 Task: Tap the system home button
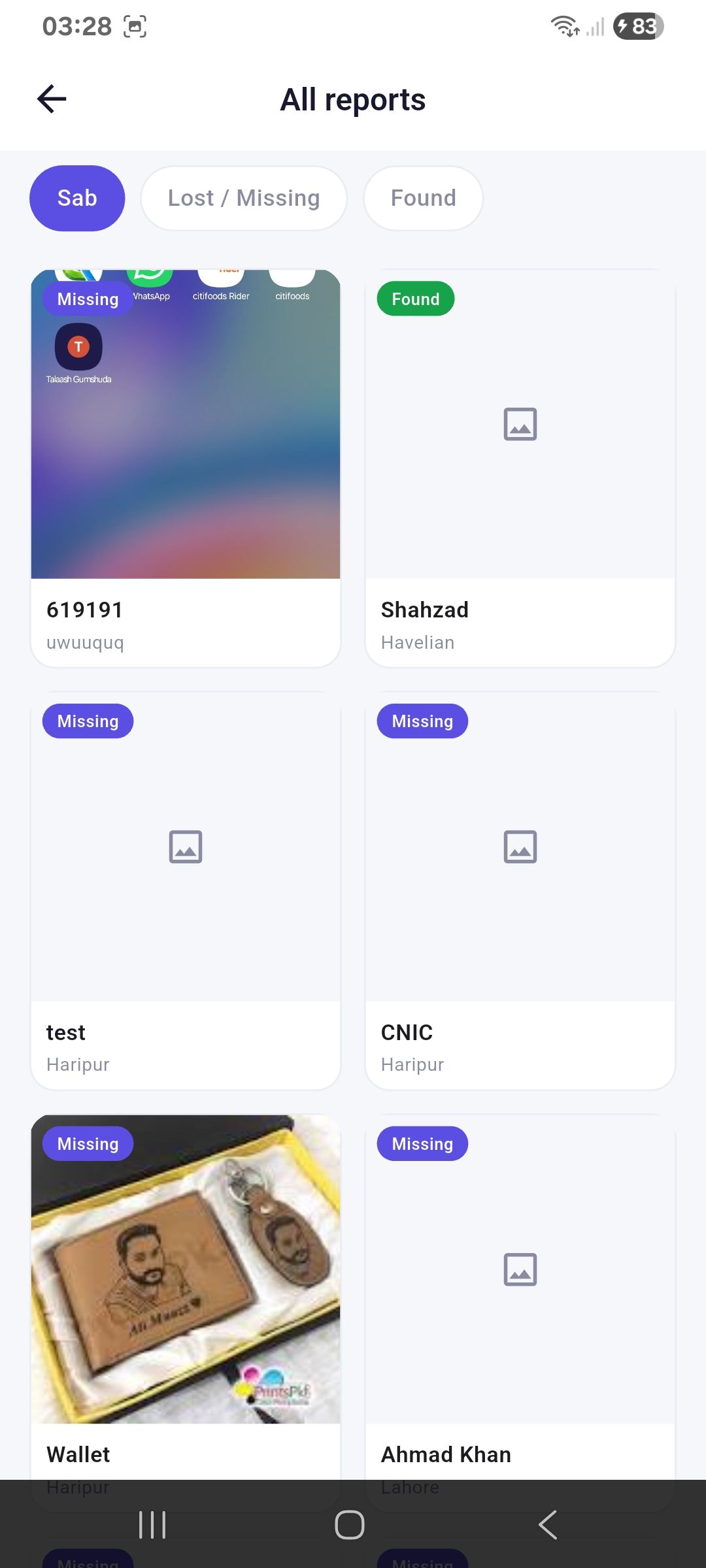coord(350,1525)
